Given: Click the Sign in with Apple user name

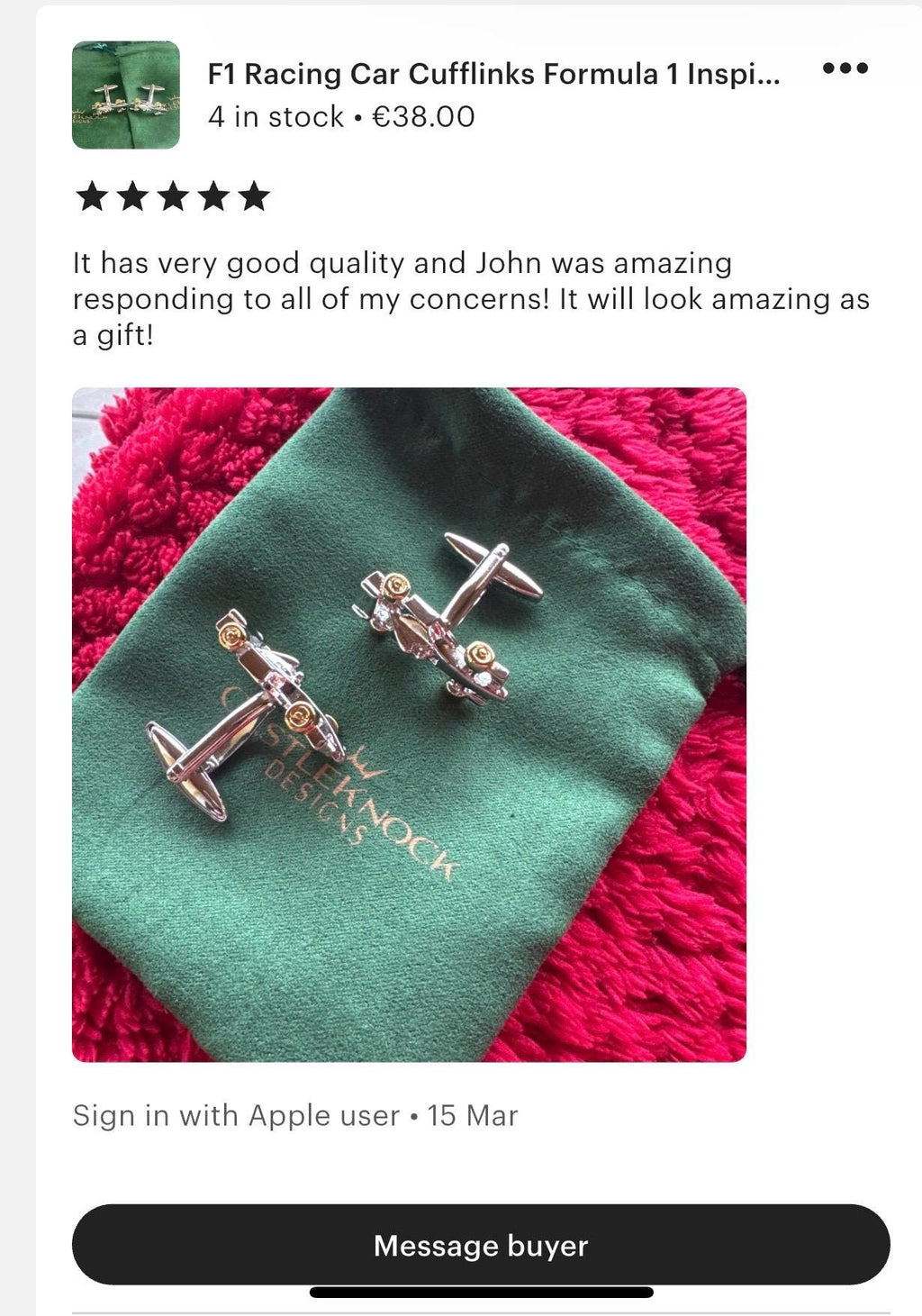Looking at the screenshot, I should click(233, 1114).
